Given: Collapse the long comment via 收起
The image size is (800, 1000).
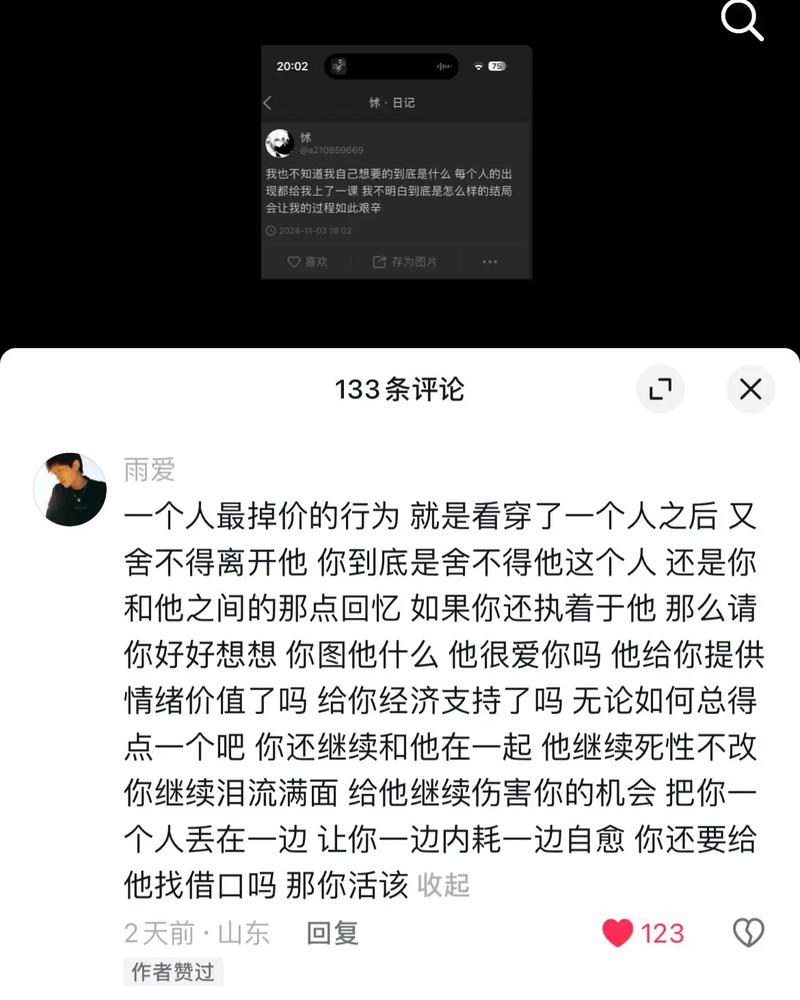Looking at the screenshot, I should 443,884.
